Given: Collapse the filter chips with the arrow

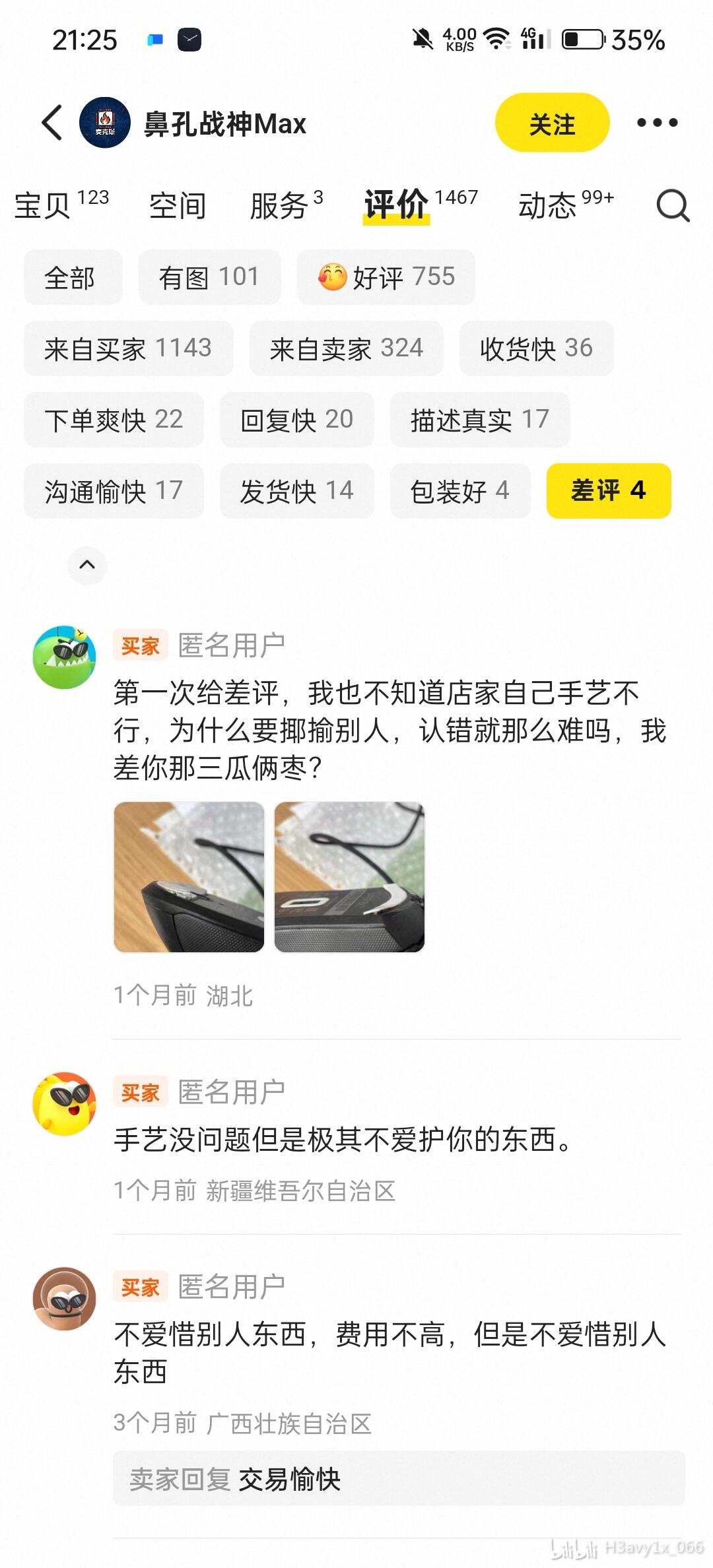Looking at the screenshot, I should pos(87,565).
